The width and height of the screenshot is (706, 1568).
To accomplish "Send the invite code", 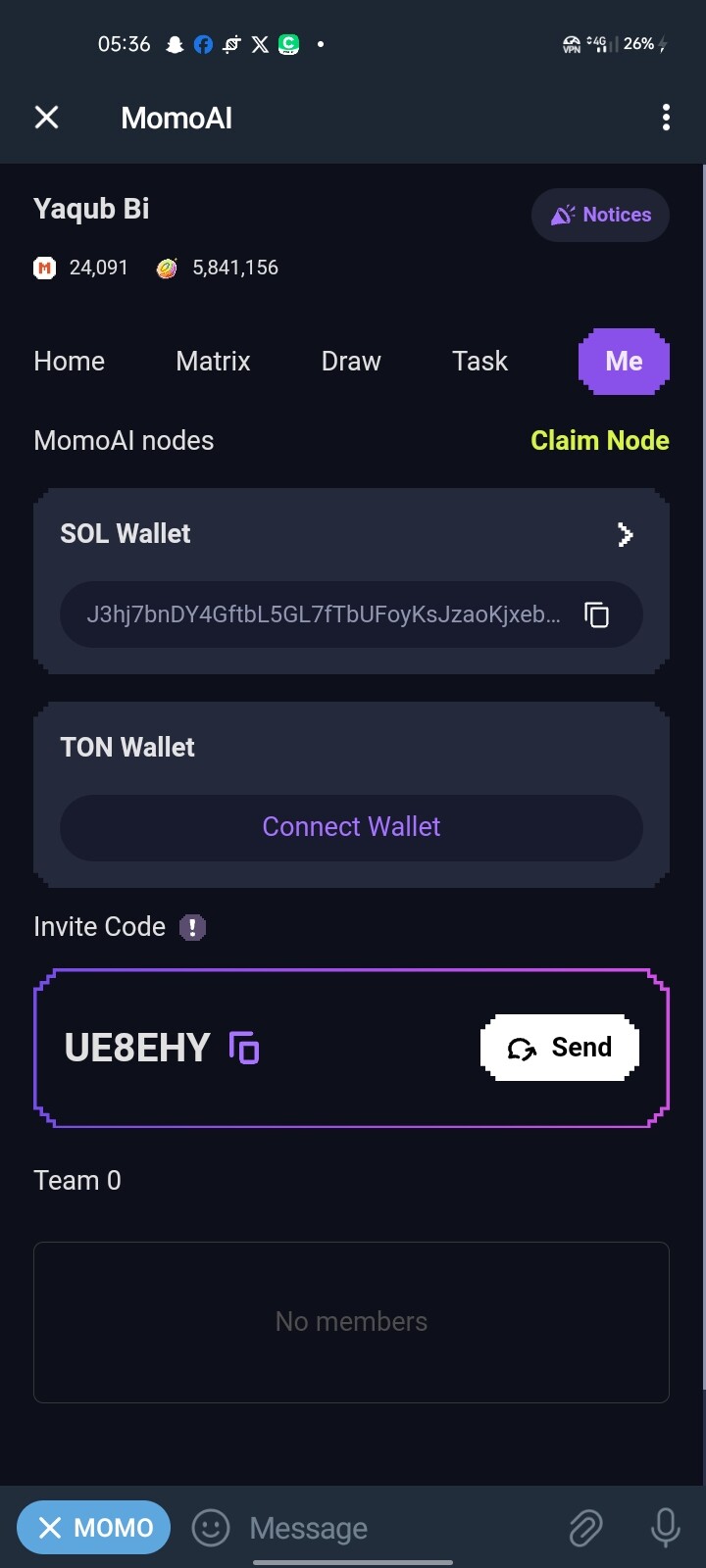I will coord(560,1048).
